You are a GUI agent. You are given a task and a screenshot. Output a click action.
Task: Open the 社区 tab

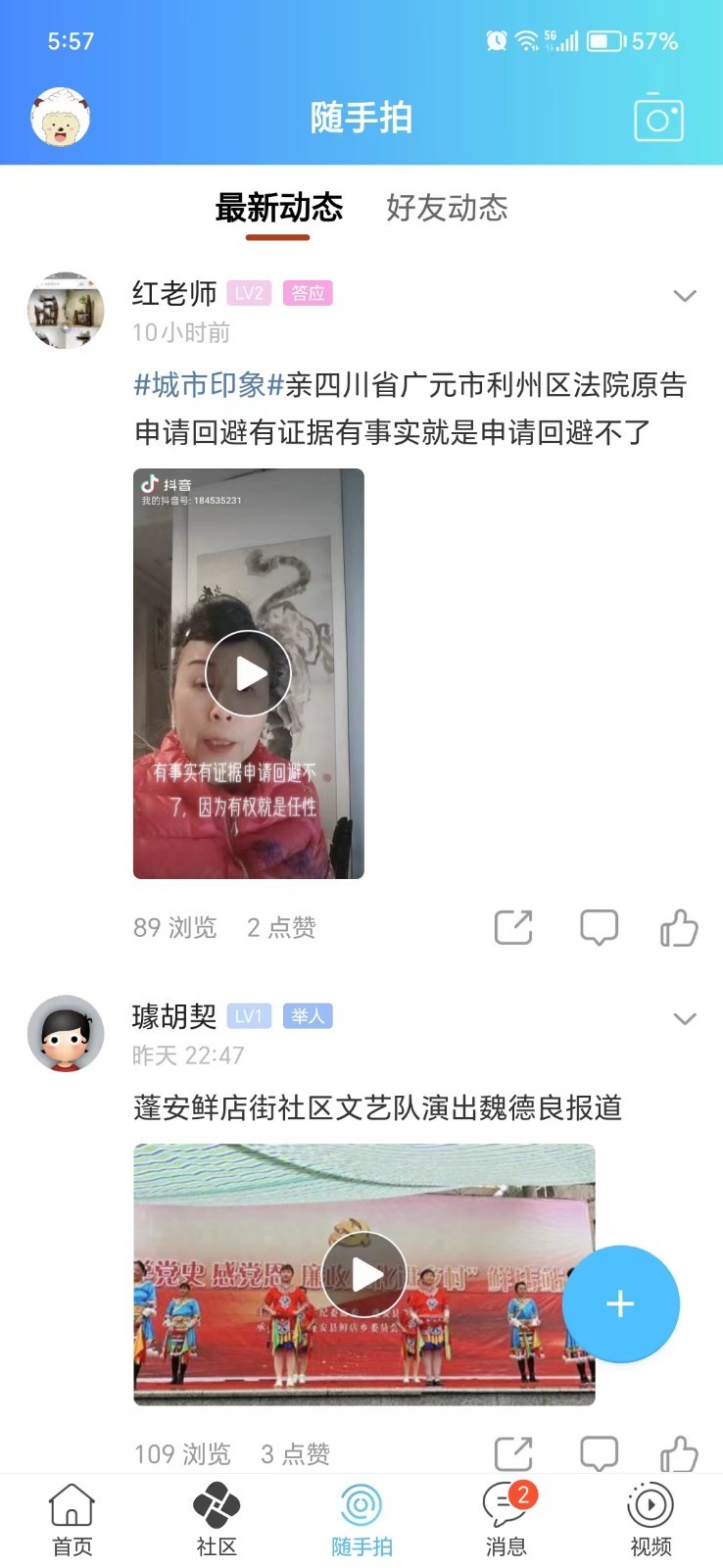tap(217, 1519)
